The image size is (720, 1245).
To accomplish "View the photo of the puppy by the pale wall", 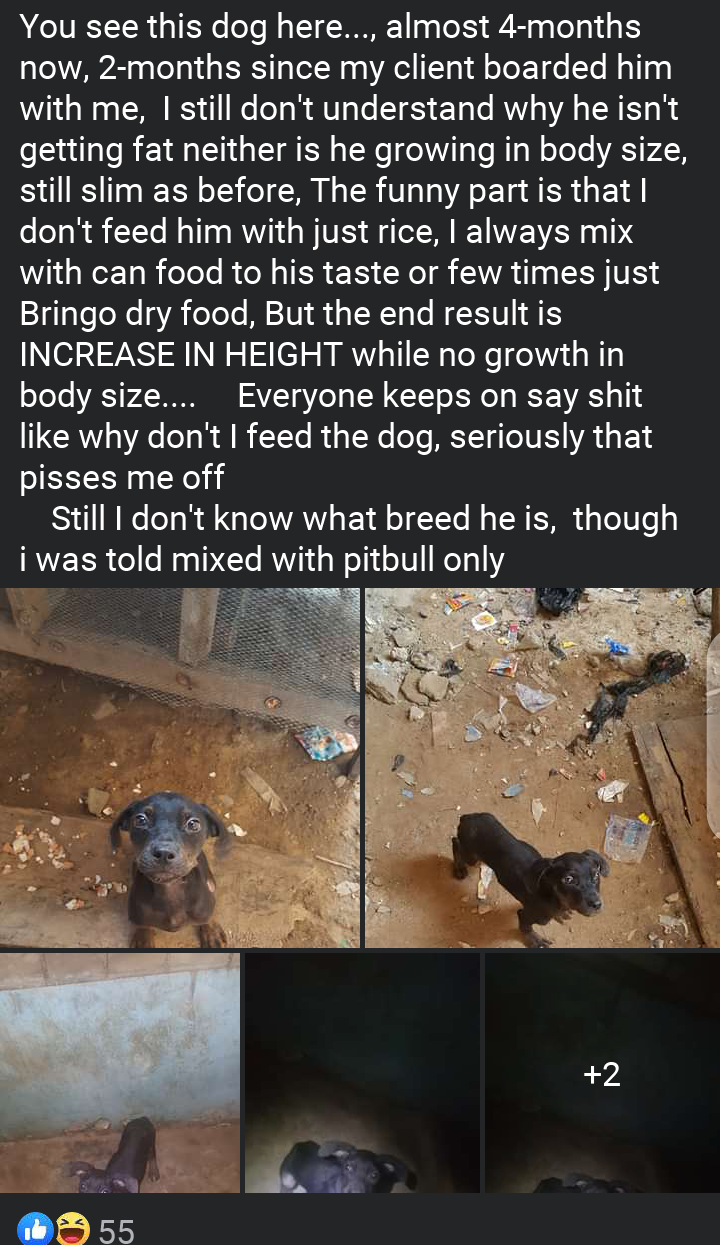I will [120, 1072].
